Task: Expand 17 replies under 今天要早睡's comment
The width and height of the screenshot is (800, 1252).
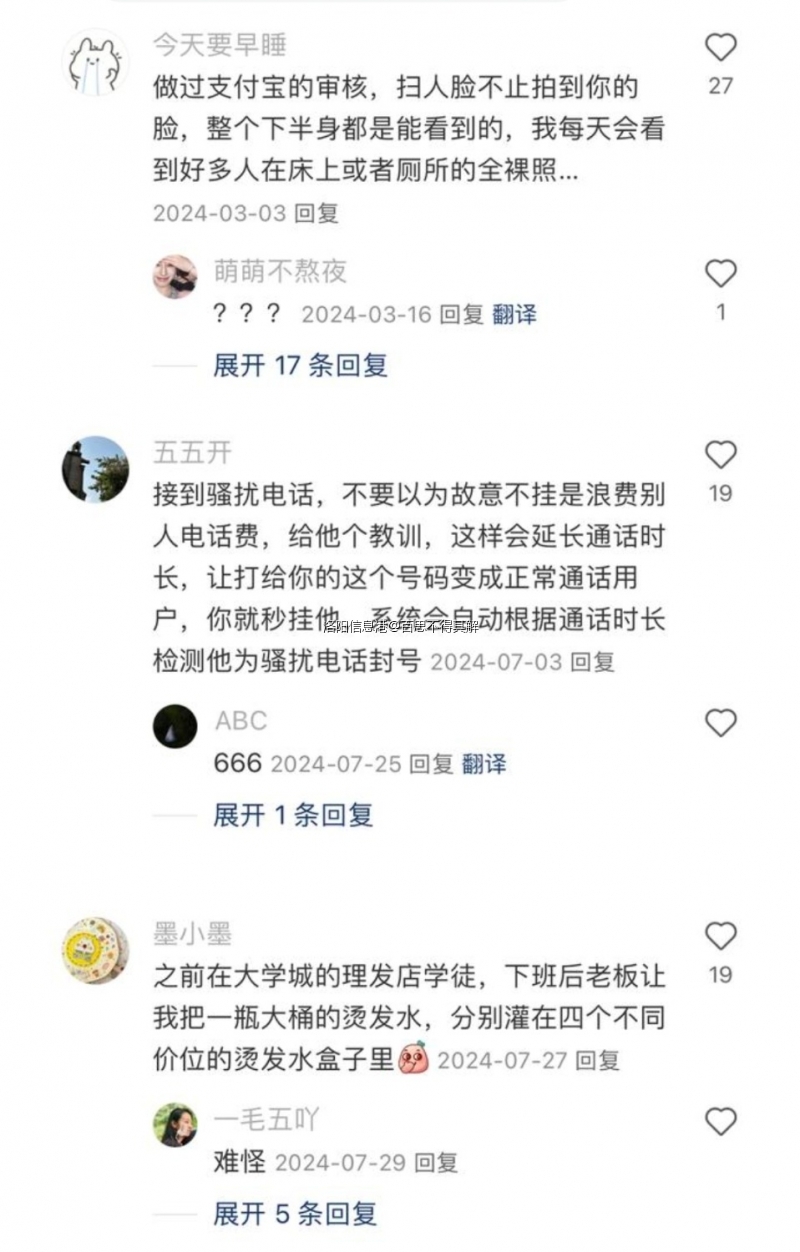Action: pyautogui.click(x=299, y=365)
